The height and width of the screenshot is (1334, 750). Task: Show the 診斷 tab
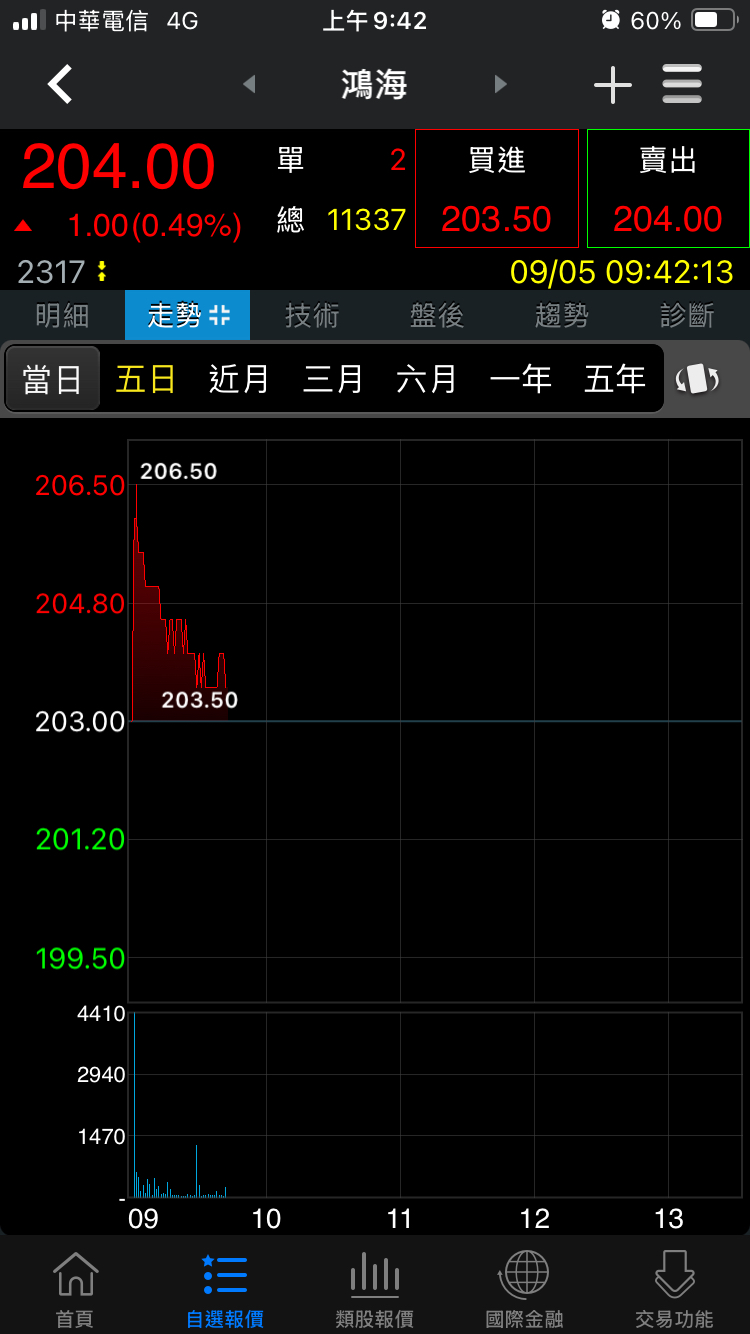coord(687,316)
